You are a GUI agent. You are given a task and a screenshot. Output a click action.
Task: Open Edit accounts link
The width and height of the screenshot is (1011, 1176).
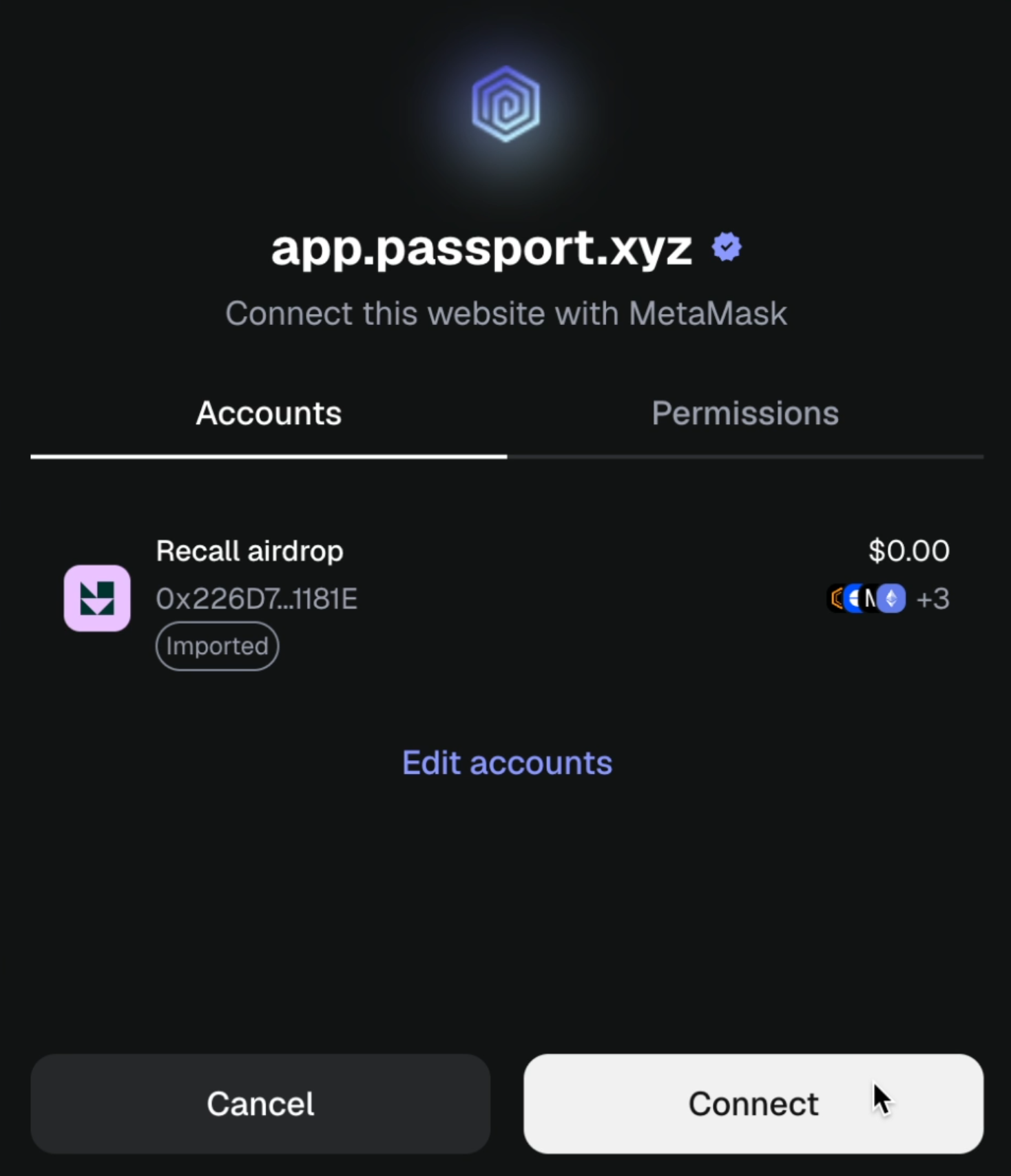click(x=507, y=763)
